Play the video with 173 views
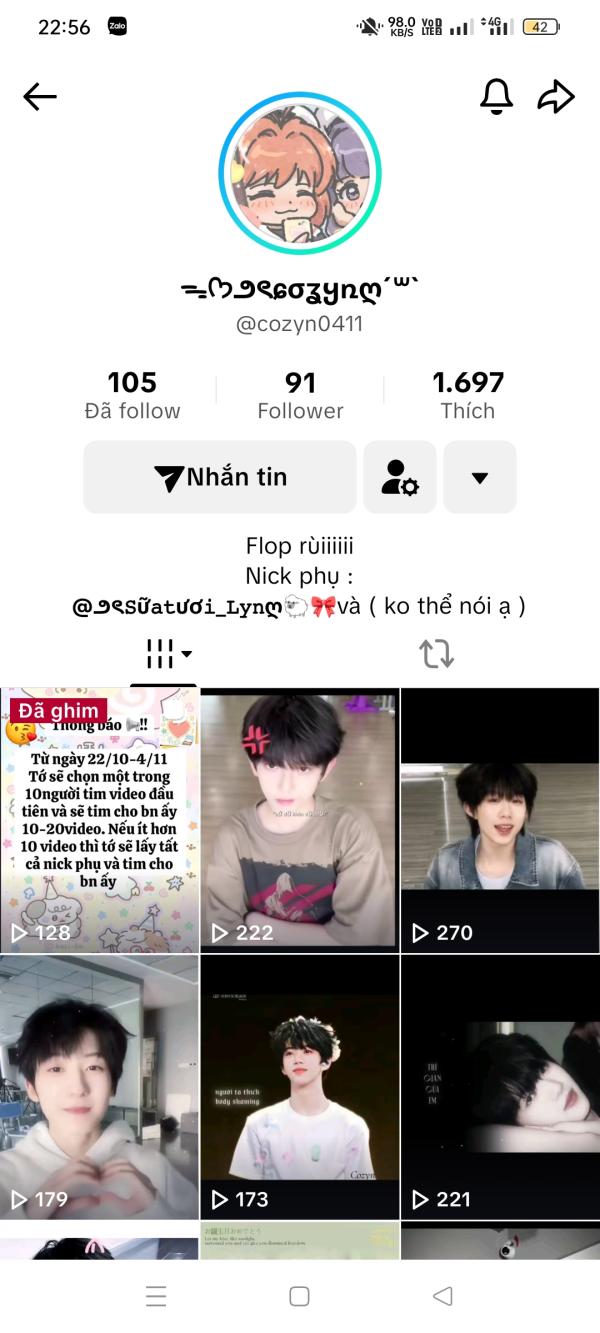Image resolution: width=600 pixels, height=1333 pixels. click(299, 1087)
